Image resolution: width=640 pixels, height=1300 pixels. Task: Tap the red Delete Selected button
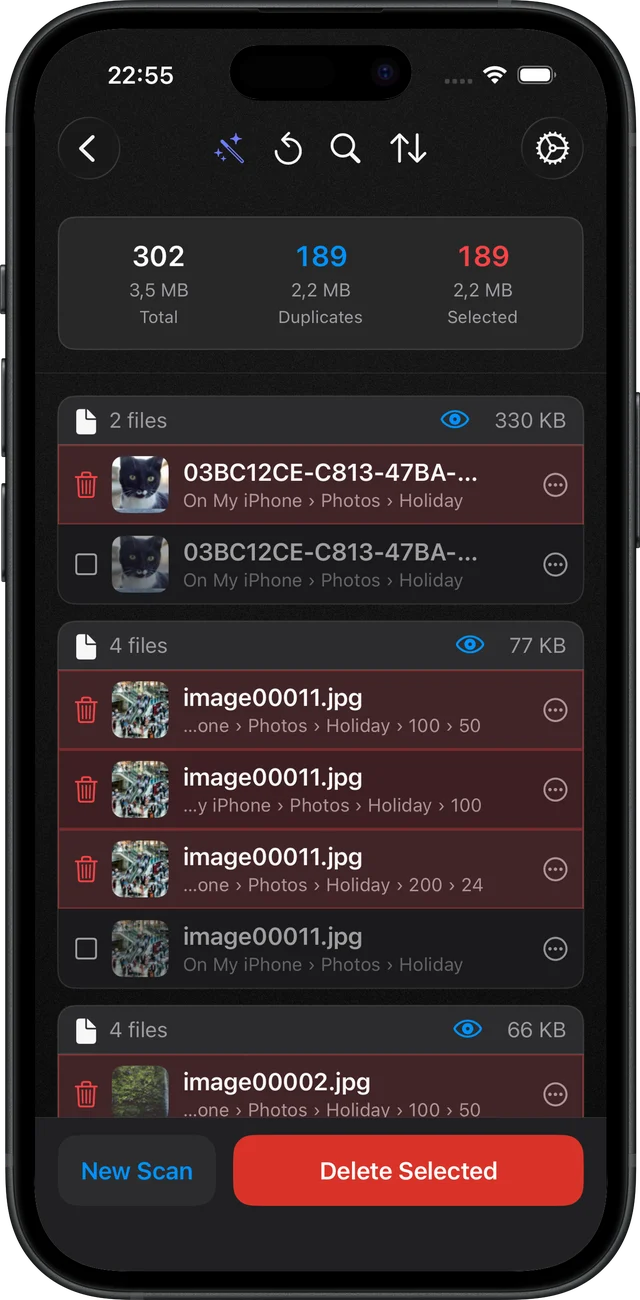point(408,1171)
